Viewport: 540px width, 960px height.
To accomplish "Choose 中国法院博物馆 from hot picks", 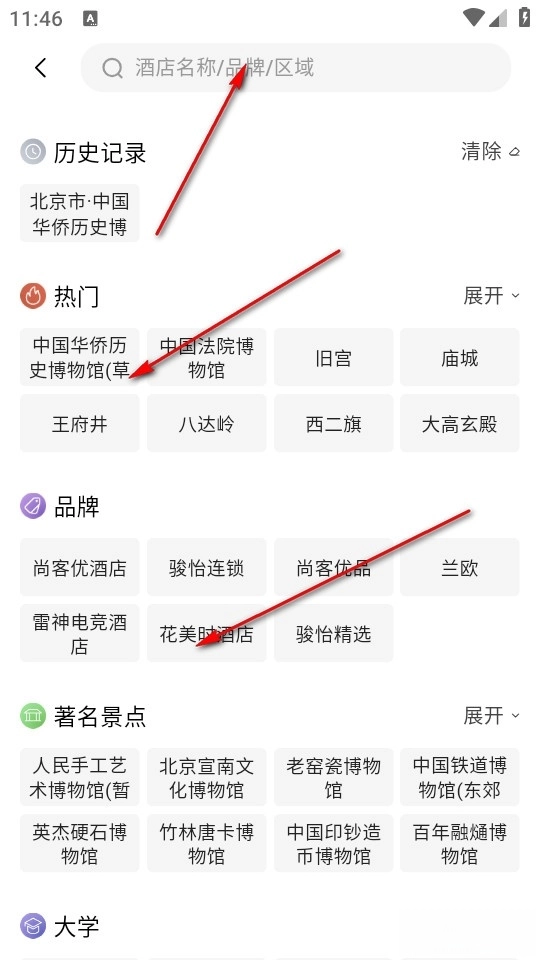I will [206, 358].
